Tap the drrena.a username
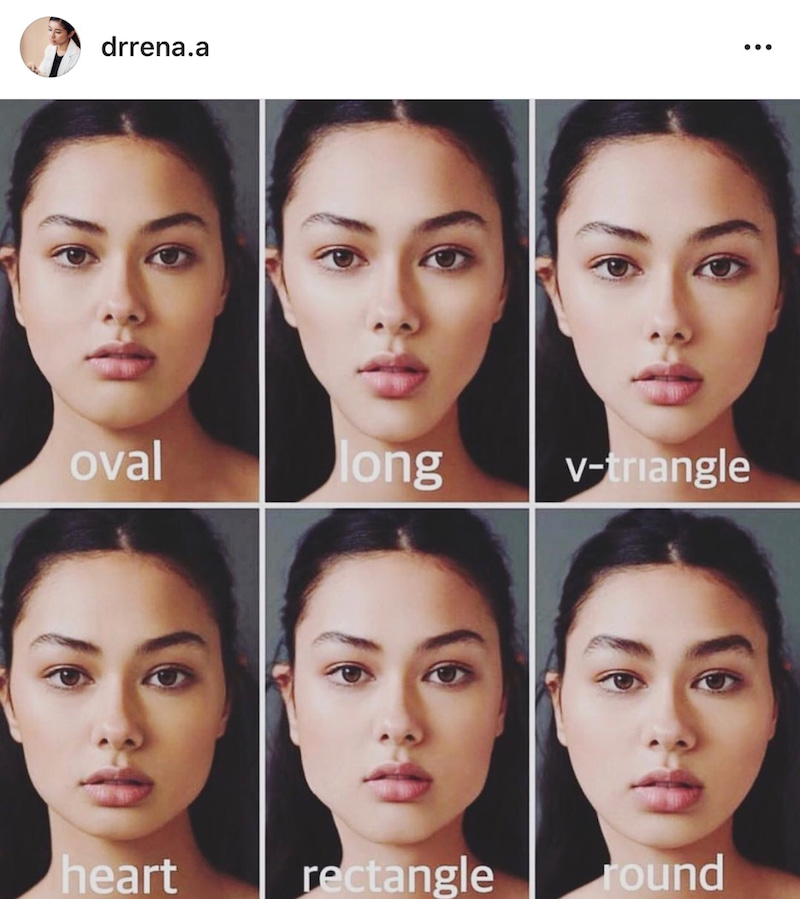 click(x=155, y=47)
